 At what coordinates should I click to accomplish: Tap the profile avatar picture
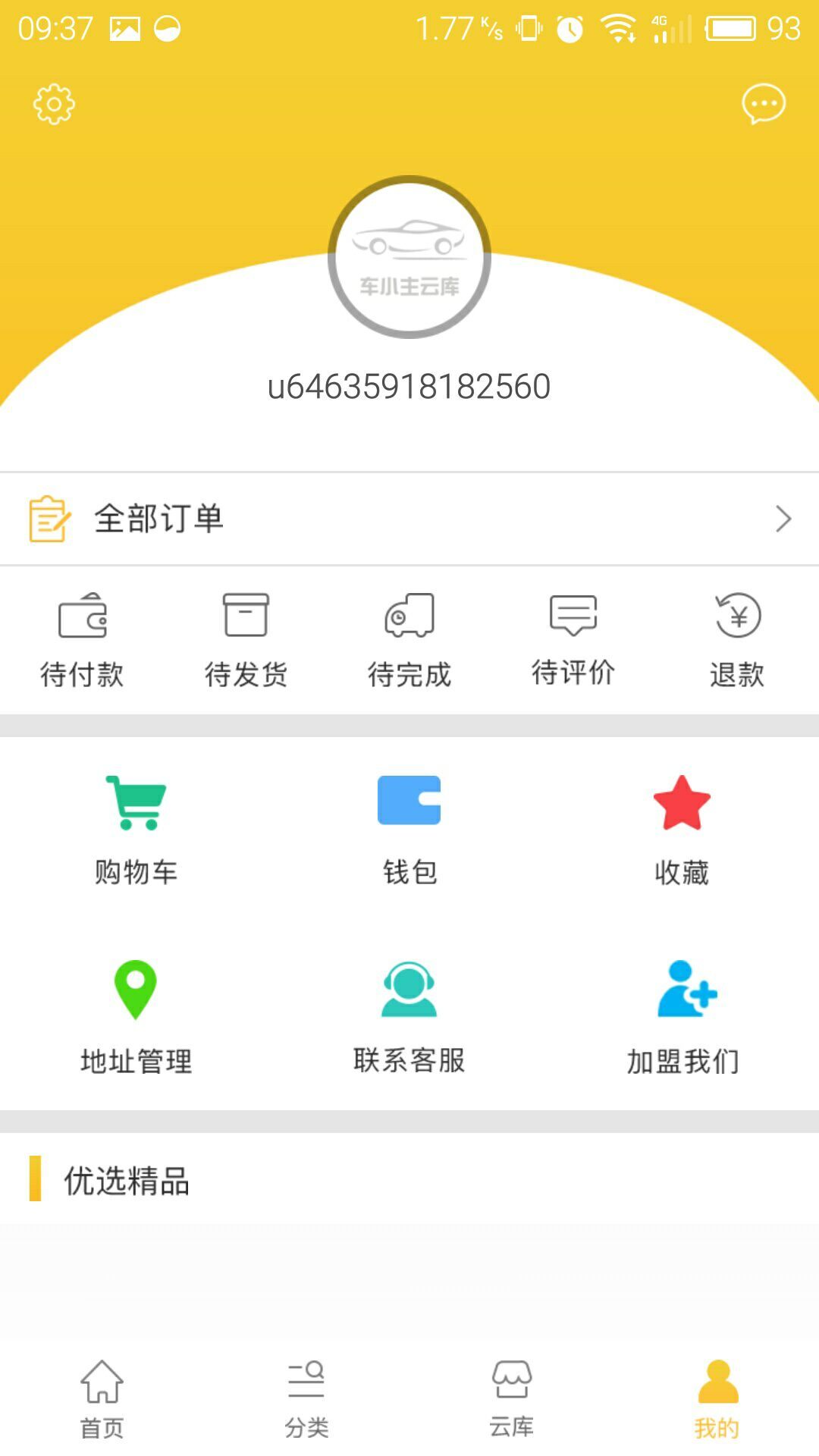tap(409, 257)
